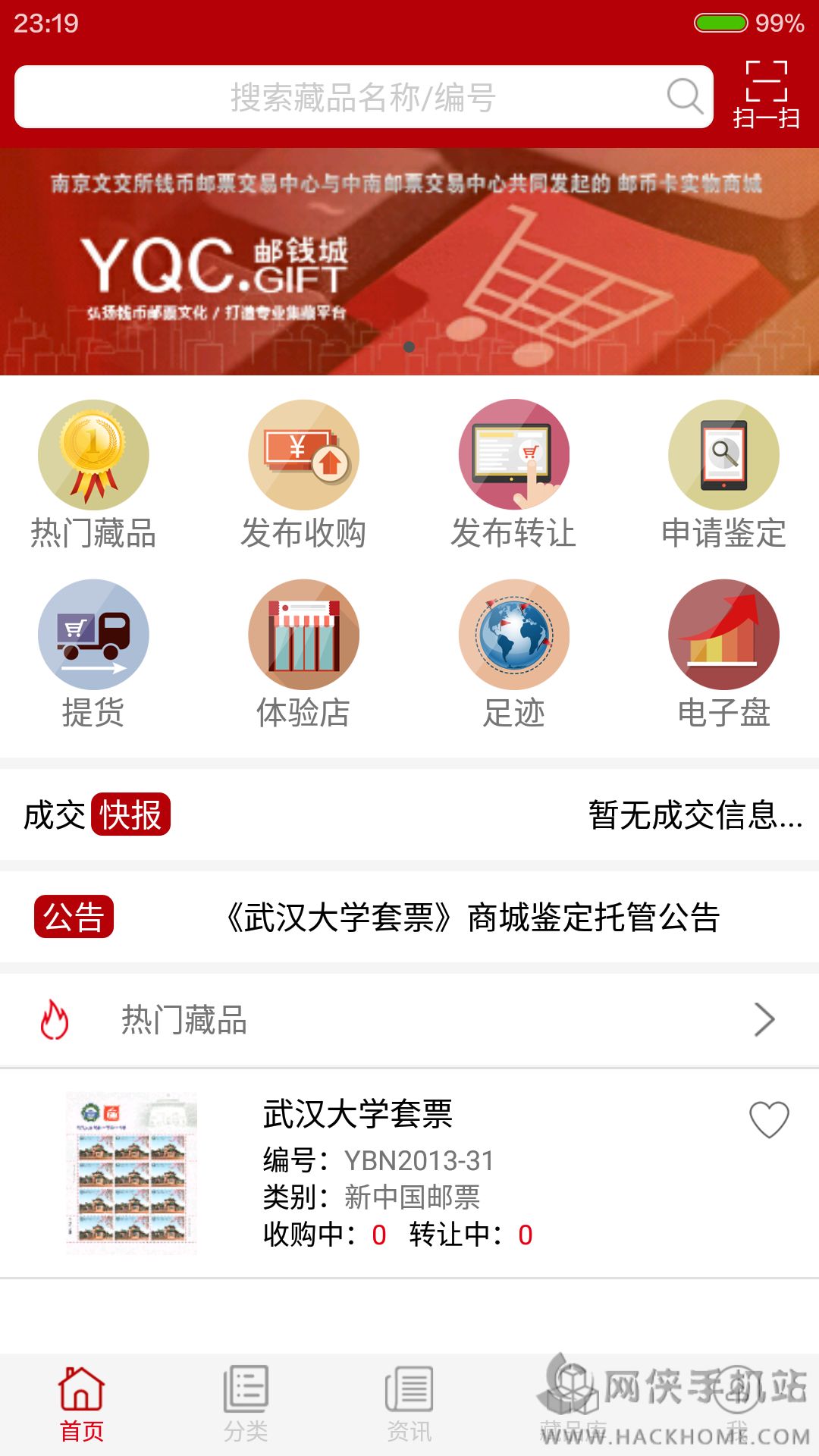The image size is (819, 1456).
Task: Read the 武汉大学套票 商城鉴定托管公告
Action: [472, 918]
